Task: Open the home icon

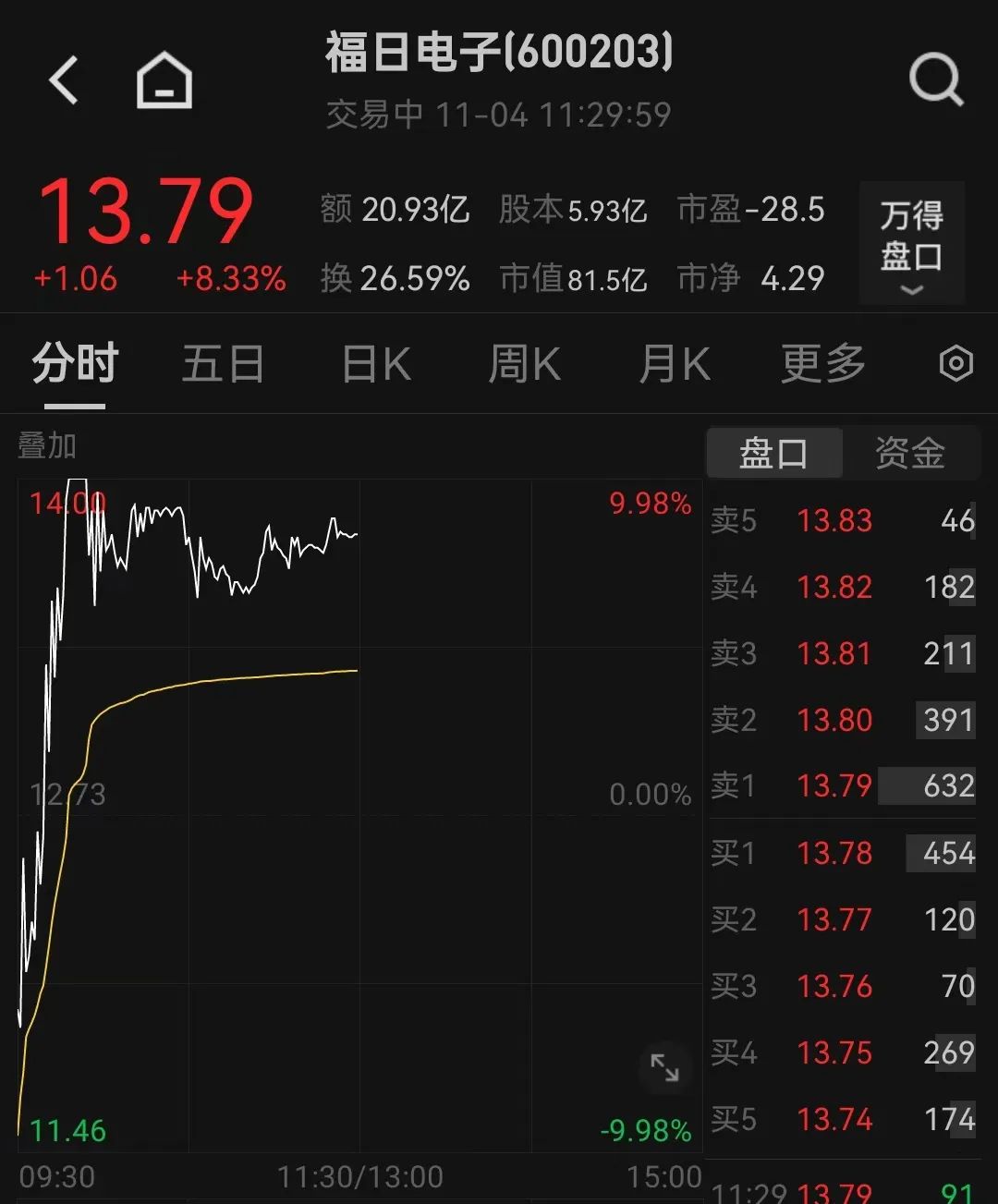Action: tap(164, 80)
